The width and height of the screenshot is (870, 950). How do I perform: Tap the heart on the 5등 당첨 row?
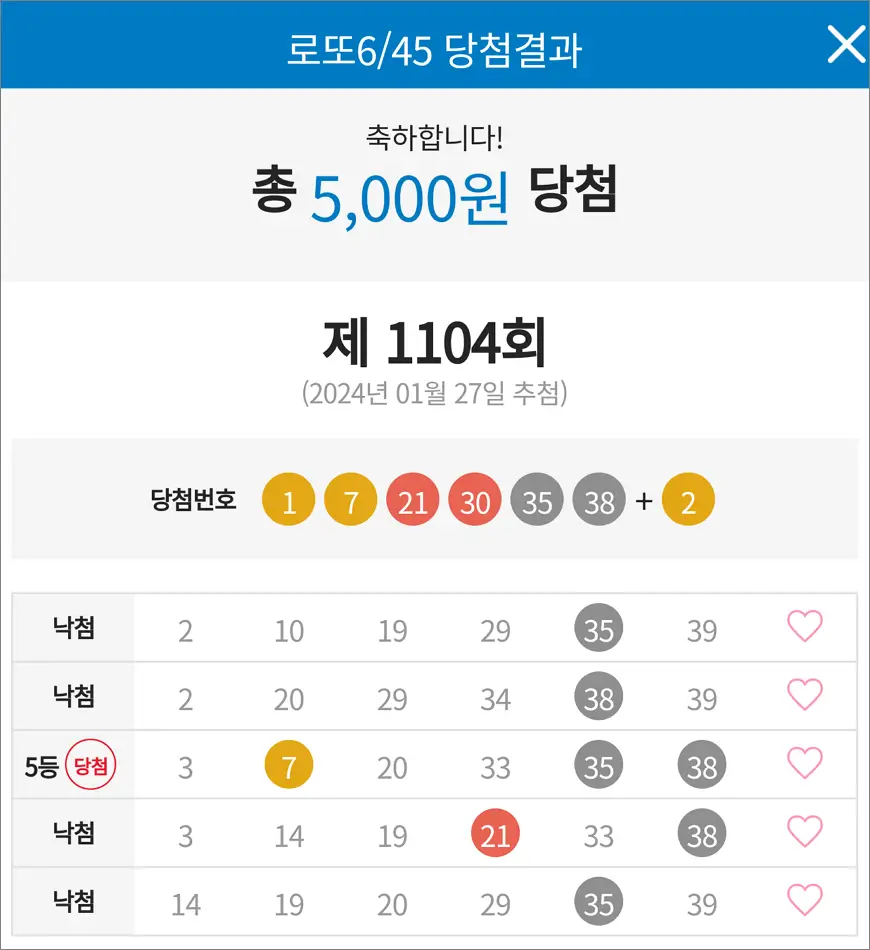pos(804,764)
